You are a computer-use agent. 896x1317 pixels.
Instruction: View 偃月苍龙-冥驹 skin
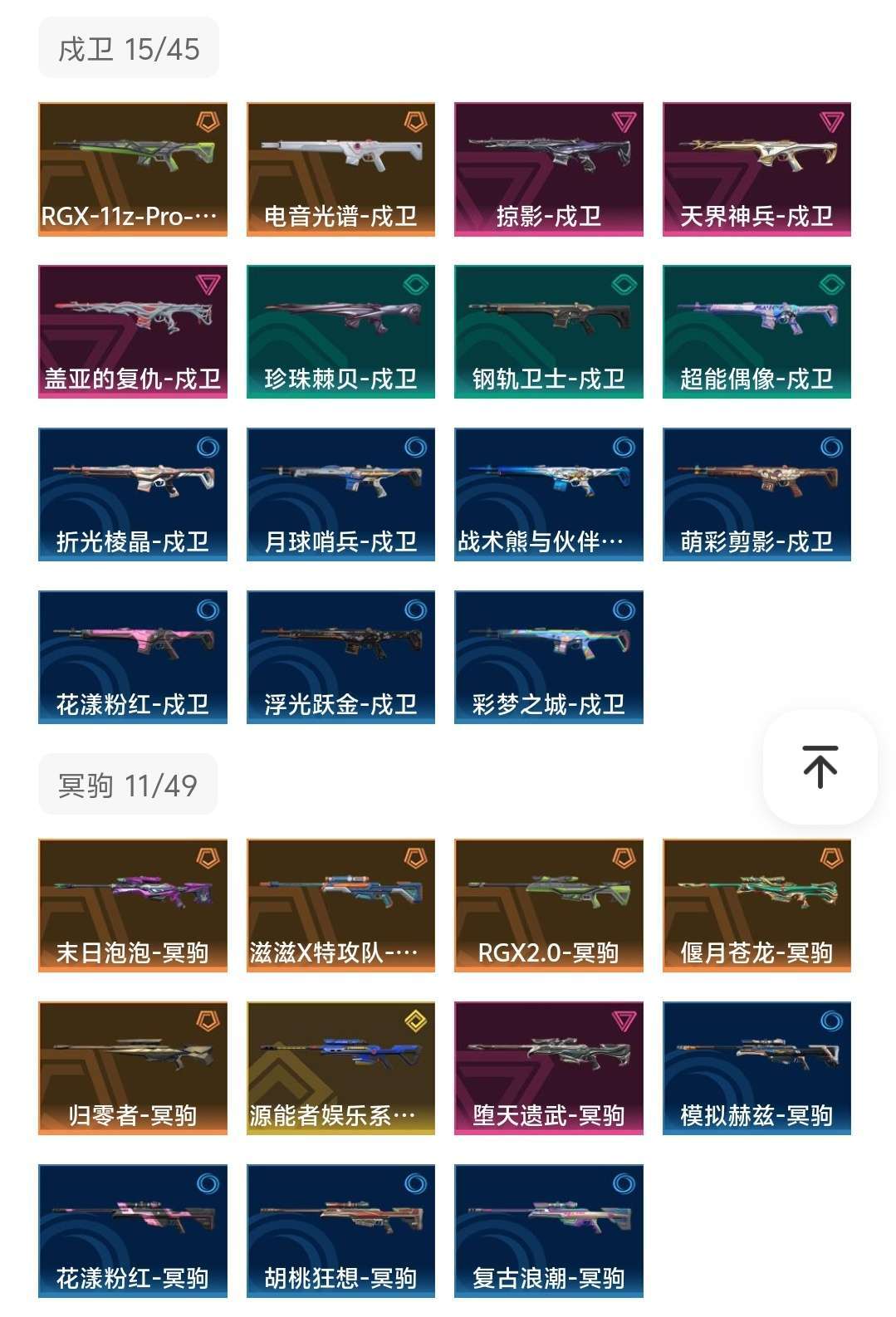click(x=756, y=905)
